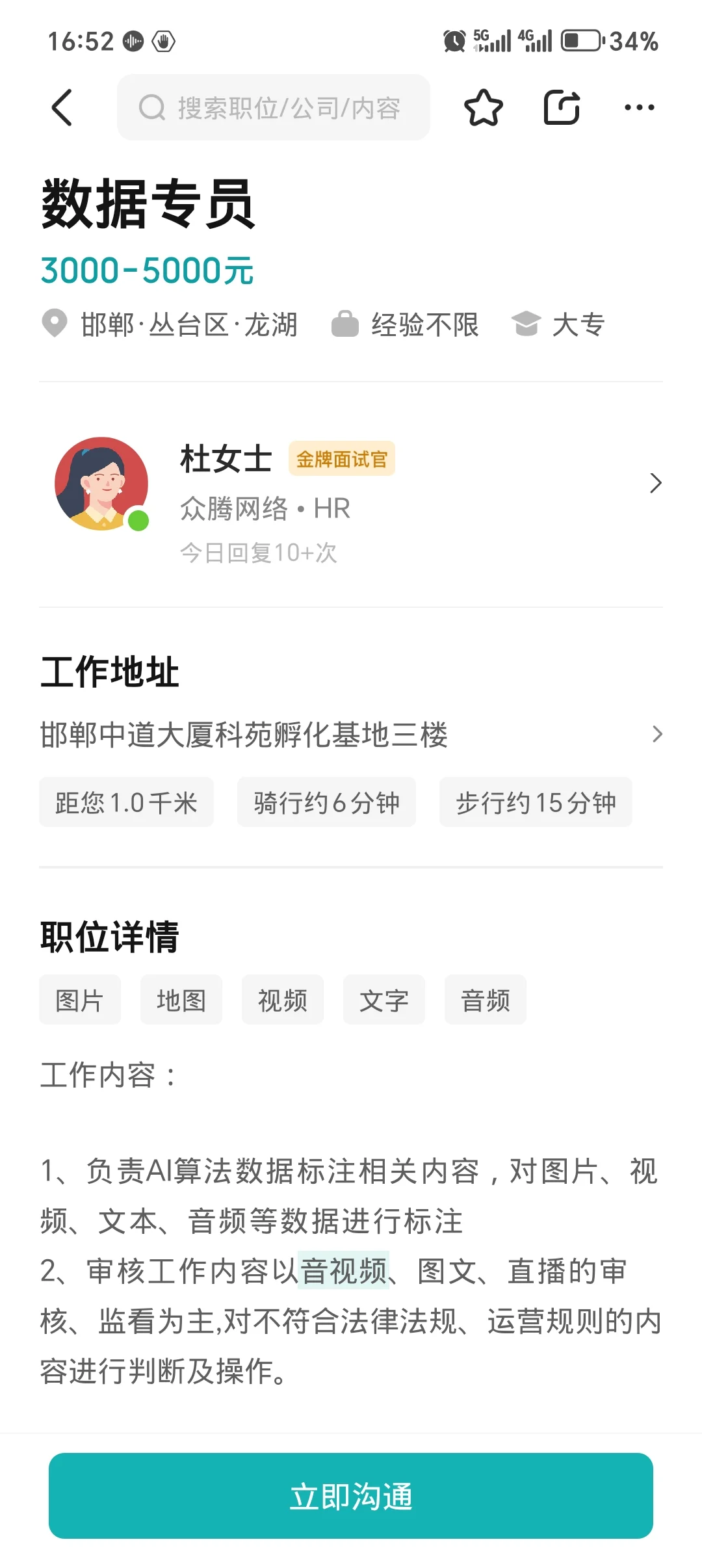Select the 地图 tag
The width and height of the screenshot is (702, 1568).
[x=181, y=1000]
